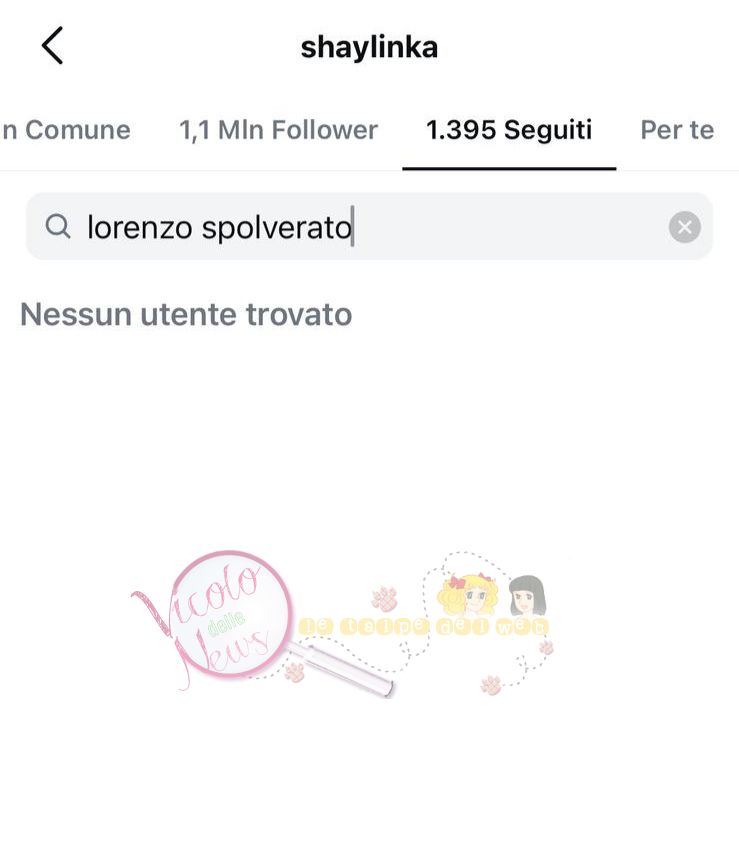Select the 1.395 Seguiti tab
739x858 pixels.
(509, 130)
